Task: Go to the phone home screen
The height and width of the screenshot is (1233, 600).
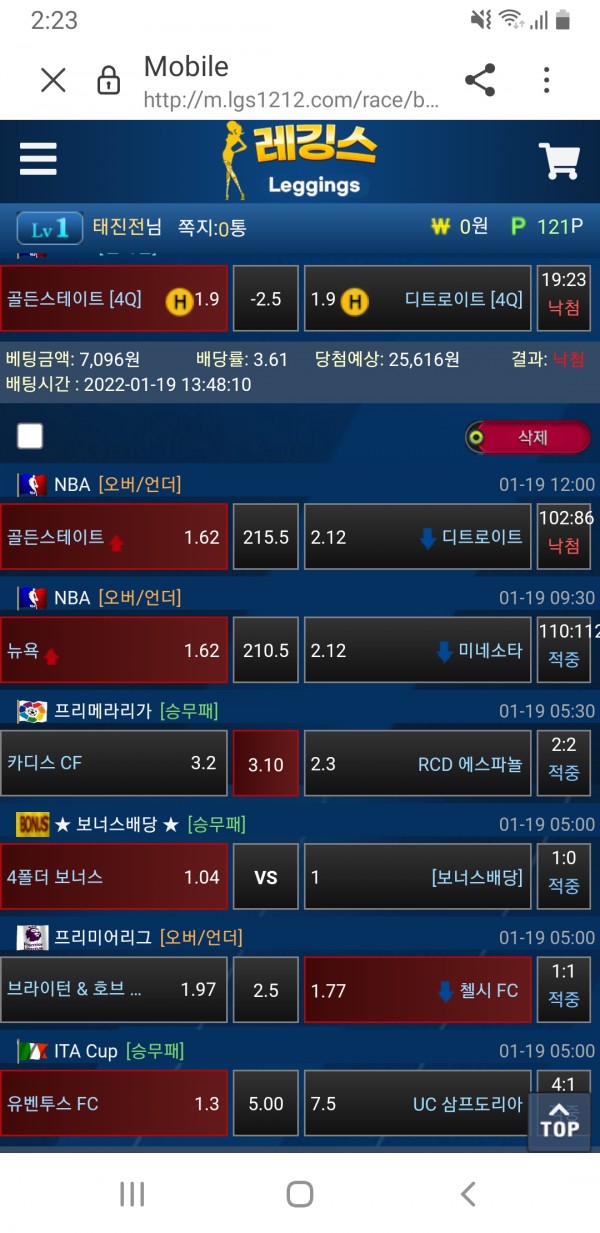Action: 300,1193
